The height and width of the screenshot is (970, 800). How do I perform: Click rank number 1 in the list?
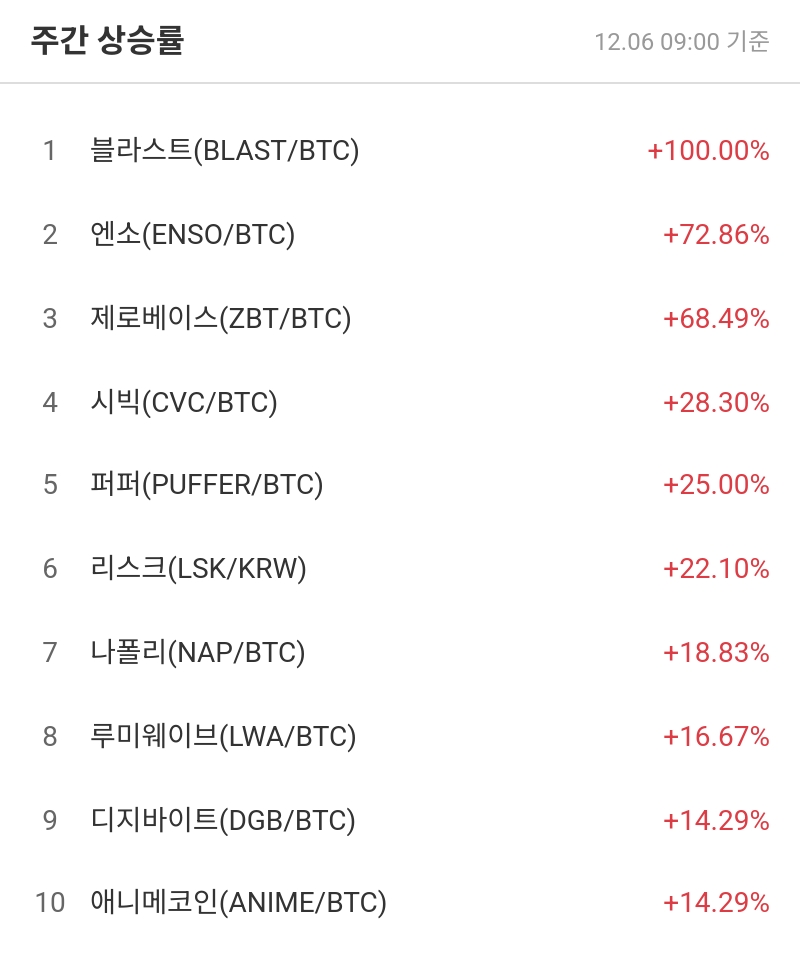tap(48, 151)
